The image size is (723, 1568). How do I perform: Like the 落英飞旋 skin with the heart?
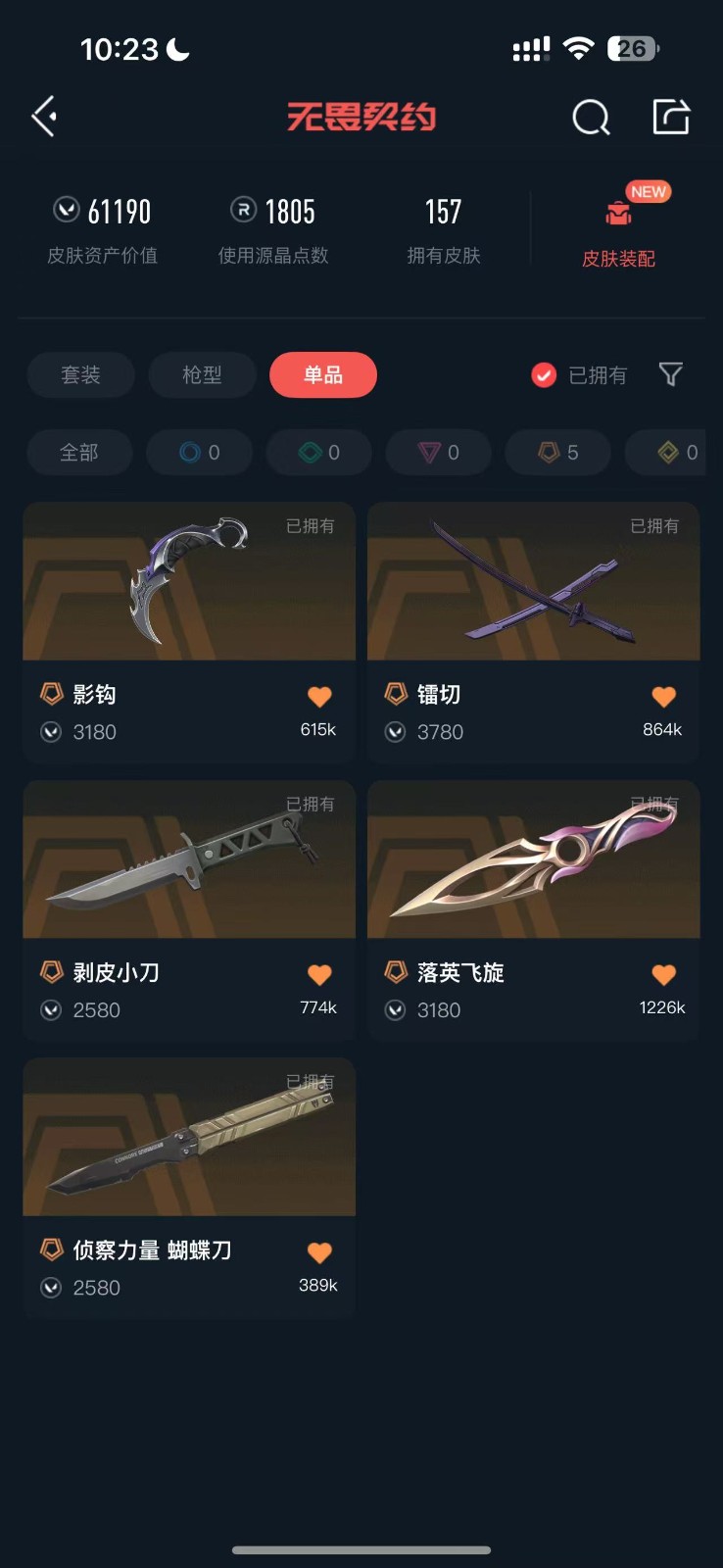pos(663,974)
